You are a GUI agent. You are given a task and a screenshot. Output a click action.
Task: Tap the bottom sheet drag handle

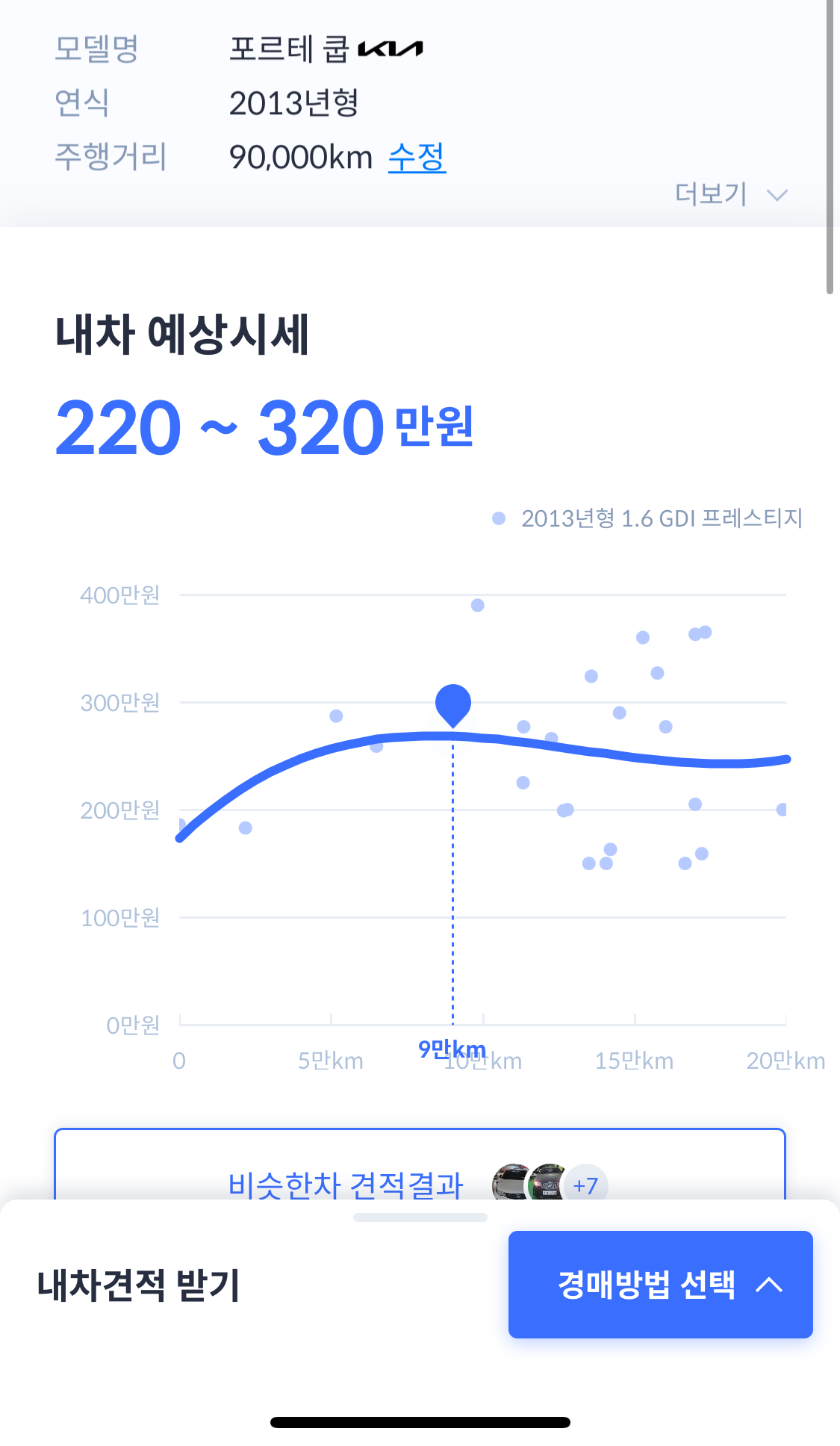click(x=420, y=1217)
